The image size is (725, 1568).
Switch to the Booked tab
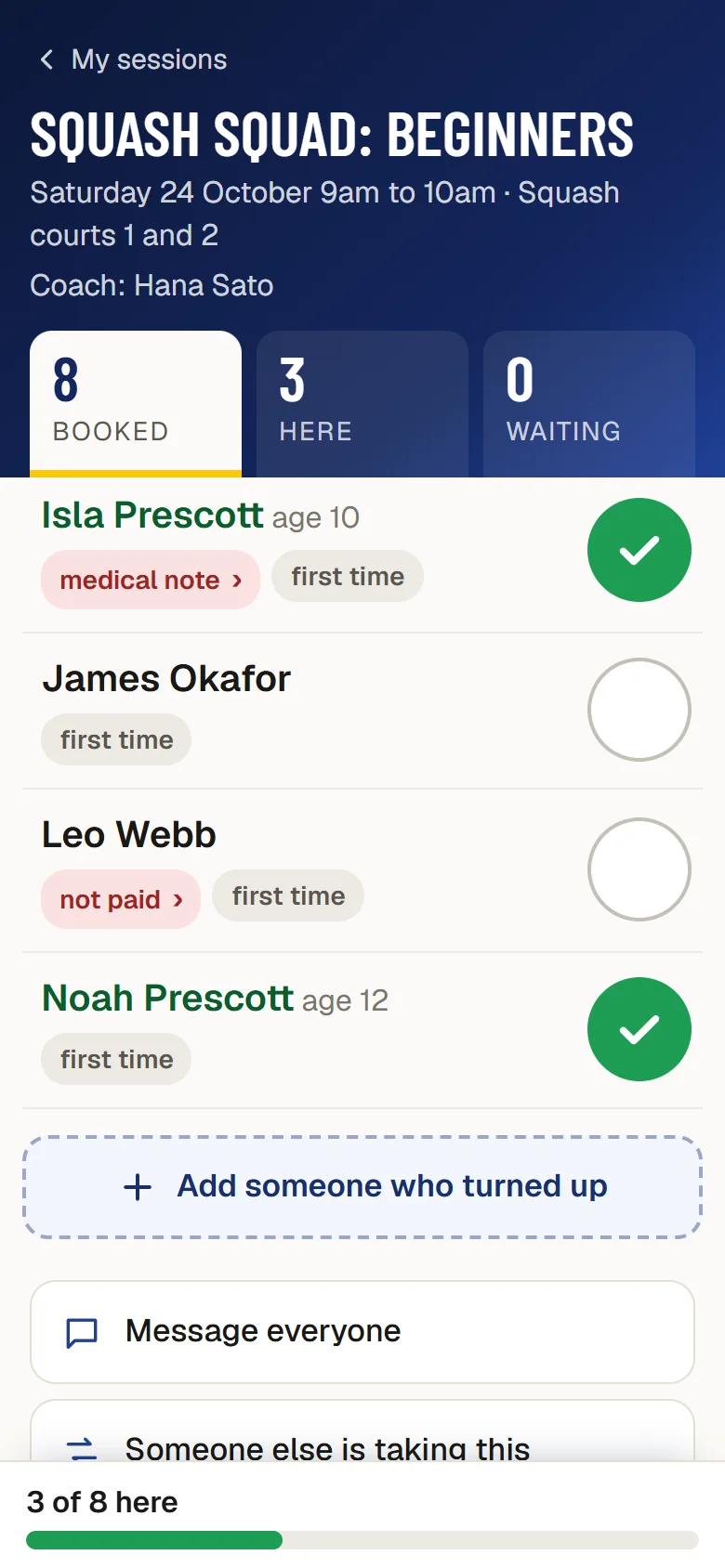(x=136, y=404)
